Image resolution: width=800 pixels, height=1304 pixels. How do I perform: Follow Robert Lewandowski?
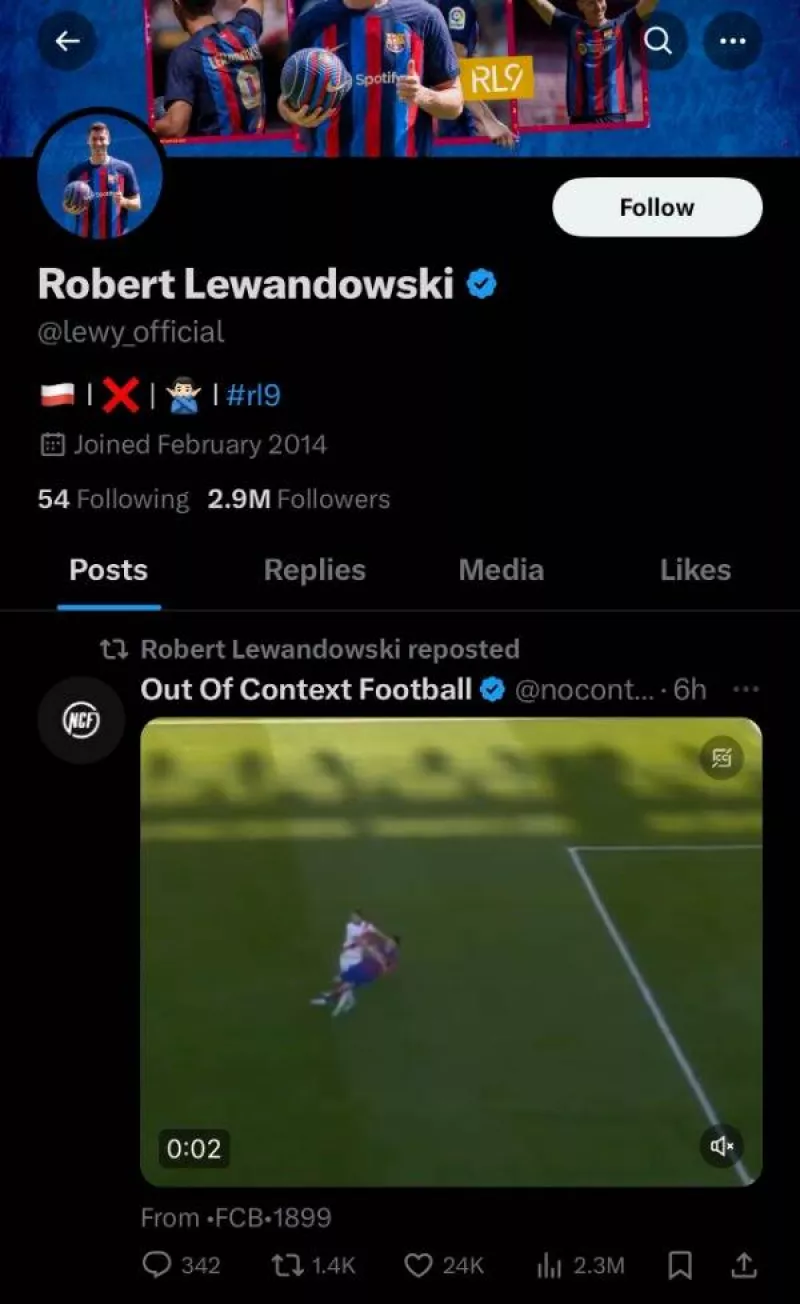click(657, 207)
